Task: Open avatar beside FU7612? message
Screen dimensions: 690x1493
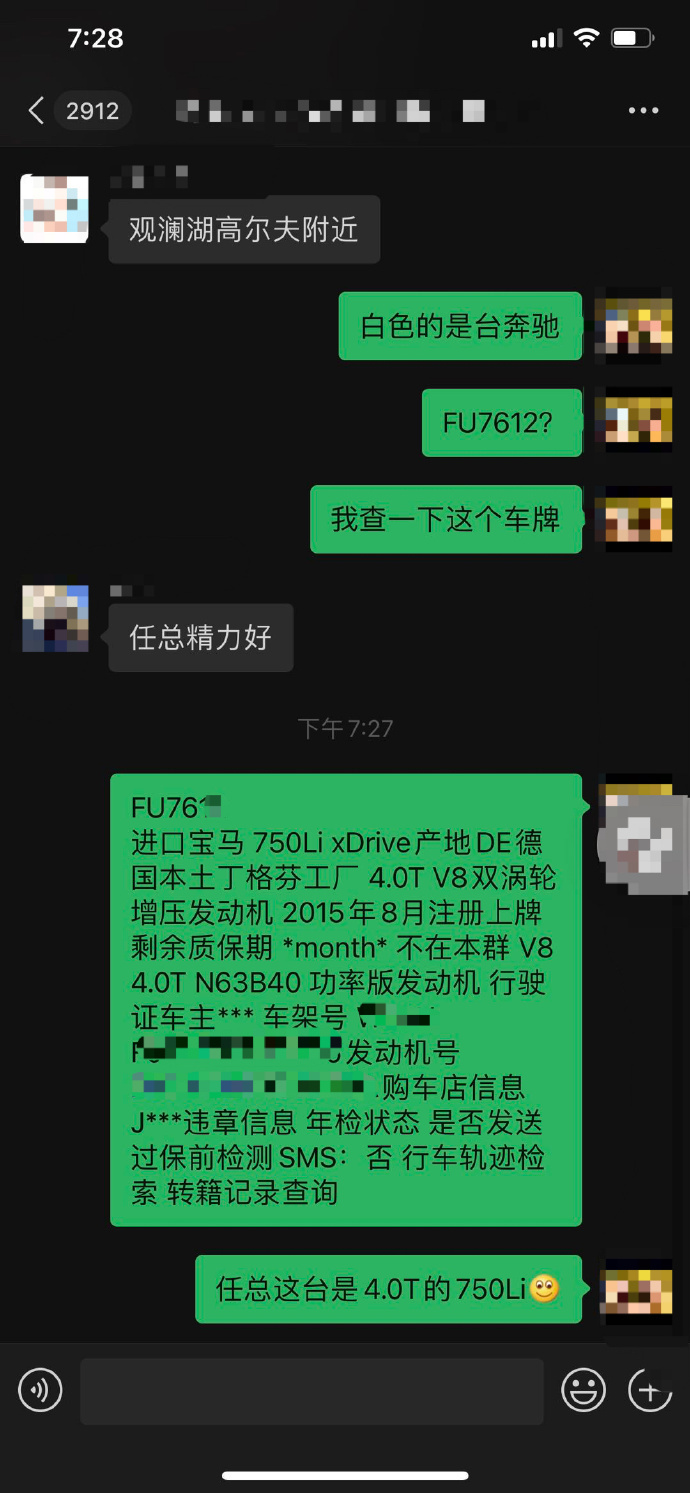Action: [634, 421]
